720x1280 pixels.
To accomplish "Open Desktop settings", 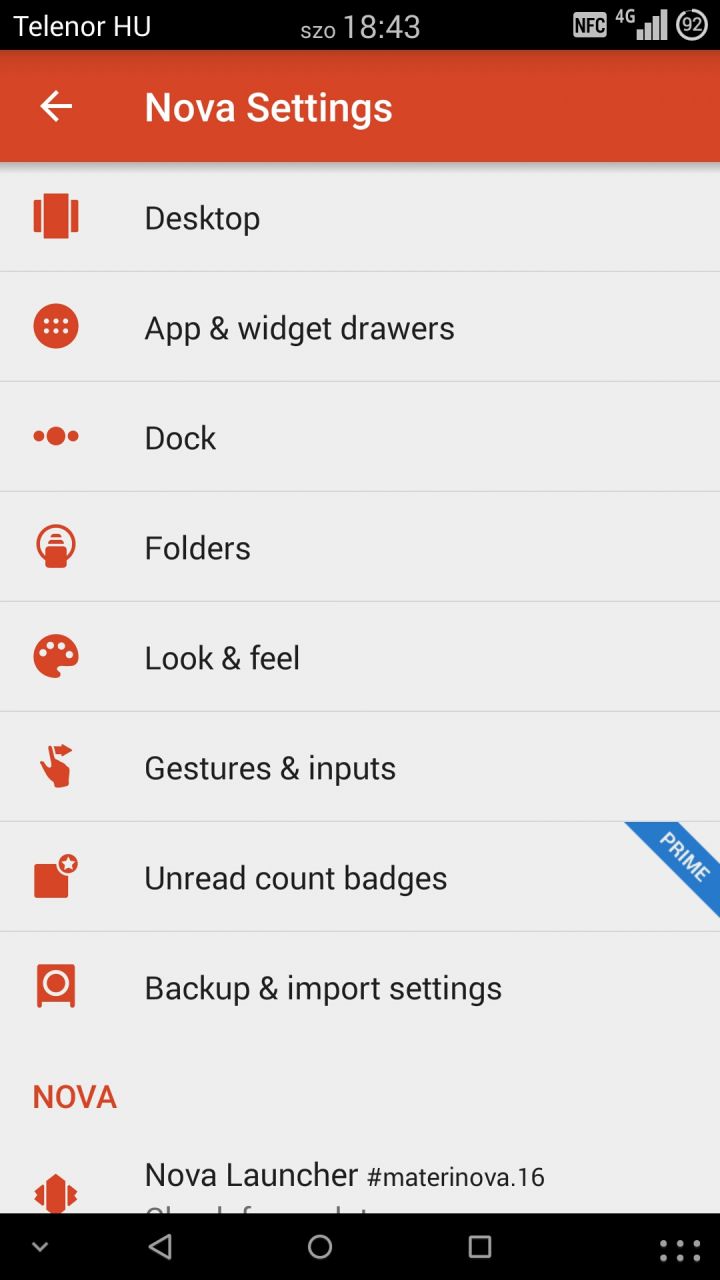I will tap(360, 218).
